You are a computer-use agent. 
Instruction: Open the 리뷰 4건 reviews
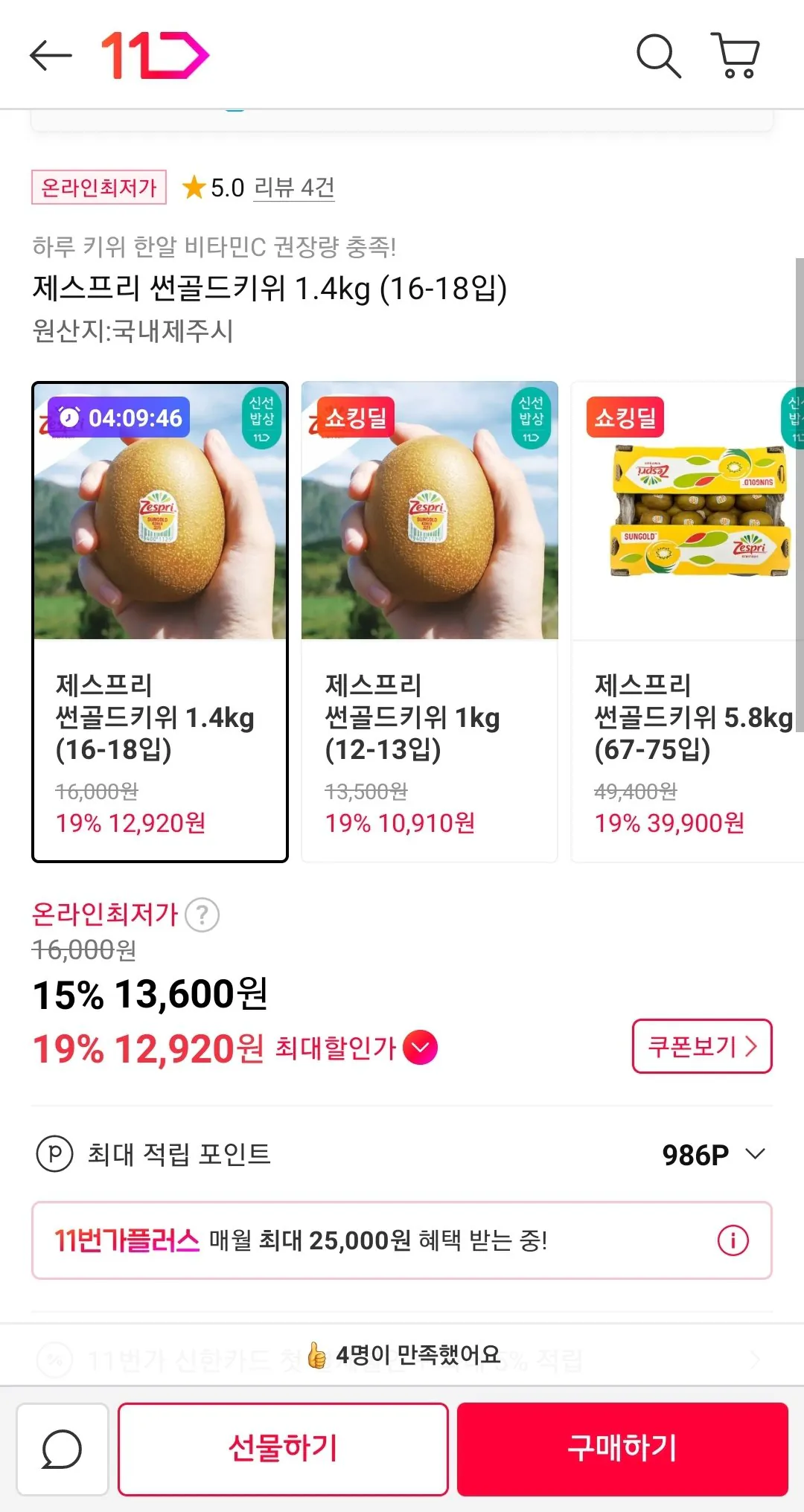click(x=293, y=189)
